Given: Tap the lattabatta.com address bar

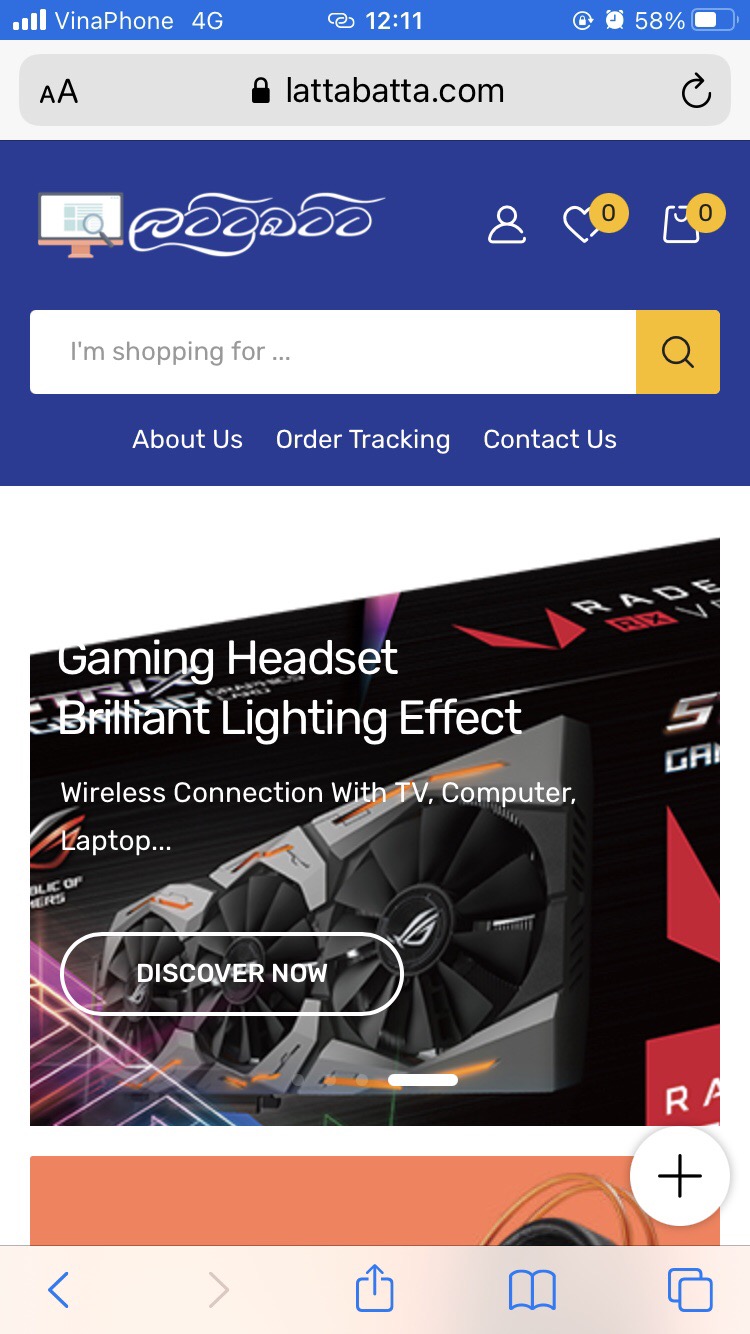Looking at the screenshot, I should pyautogui.click(x=375, y=90).
